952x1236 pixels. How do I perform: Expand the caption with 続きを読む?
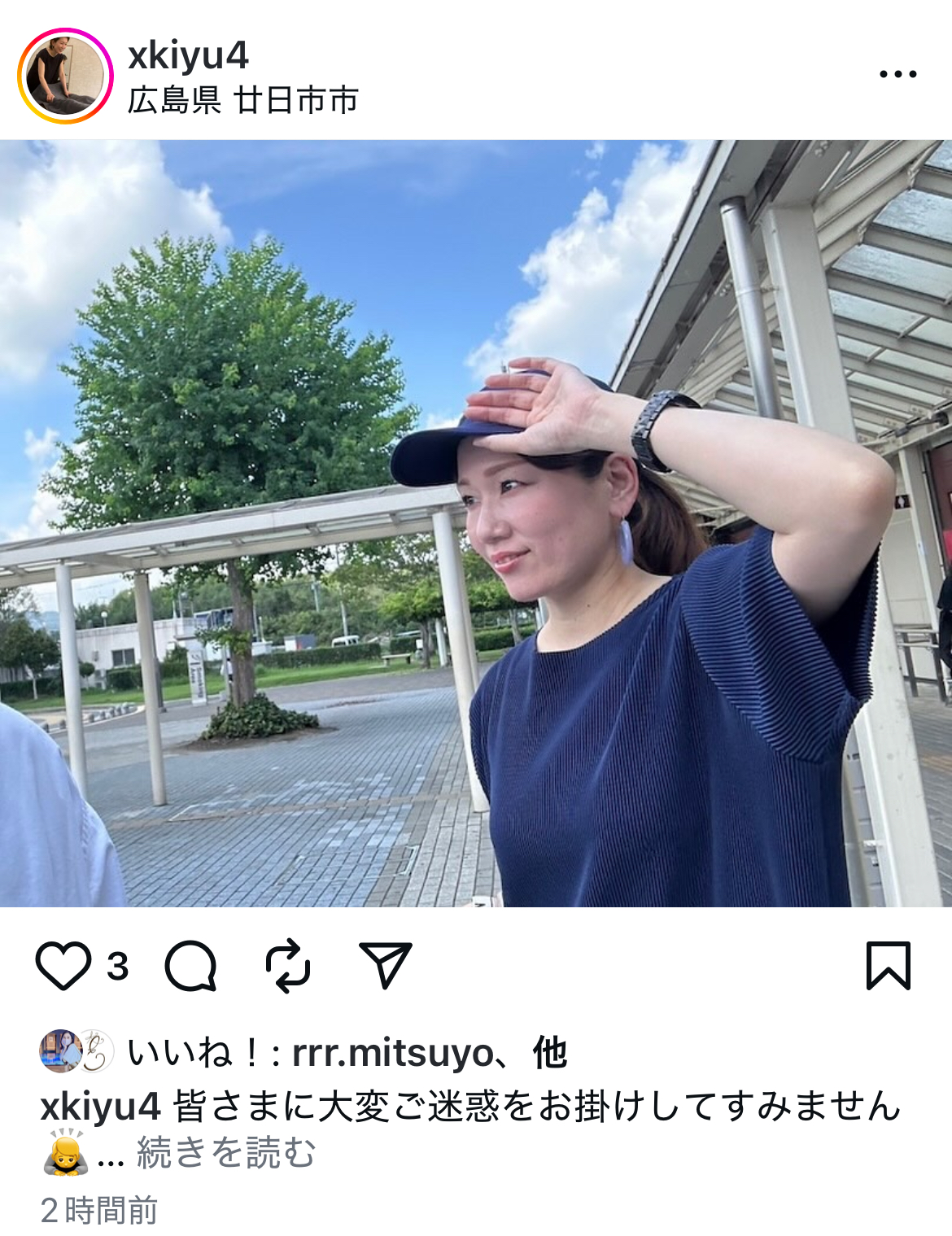[225, 1153]
